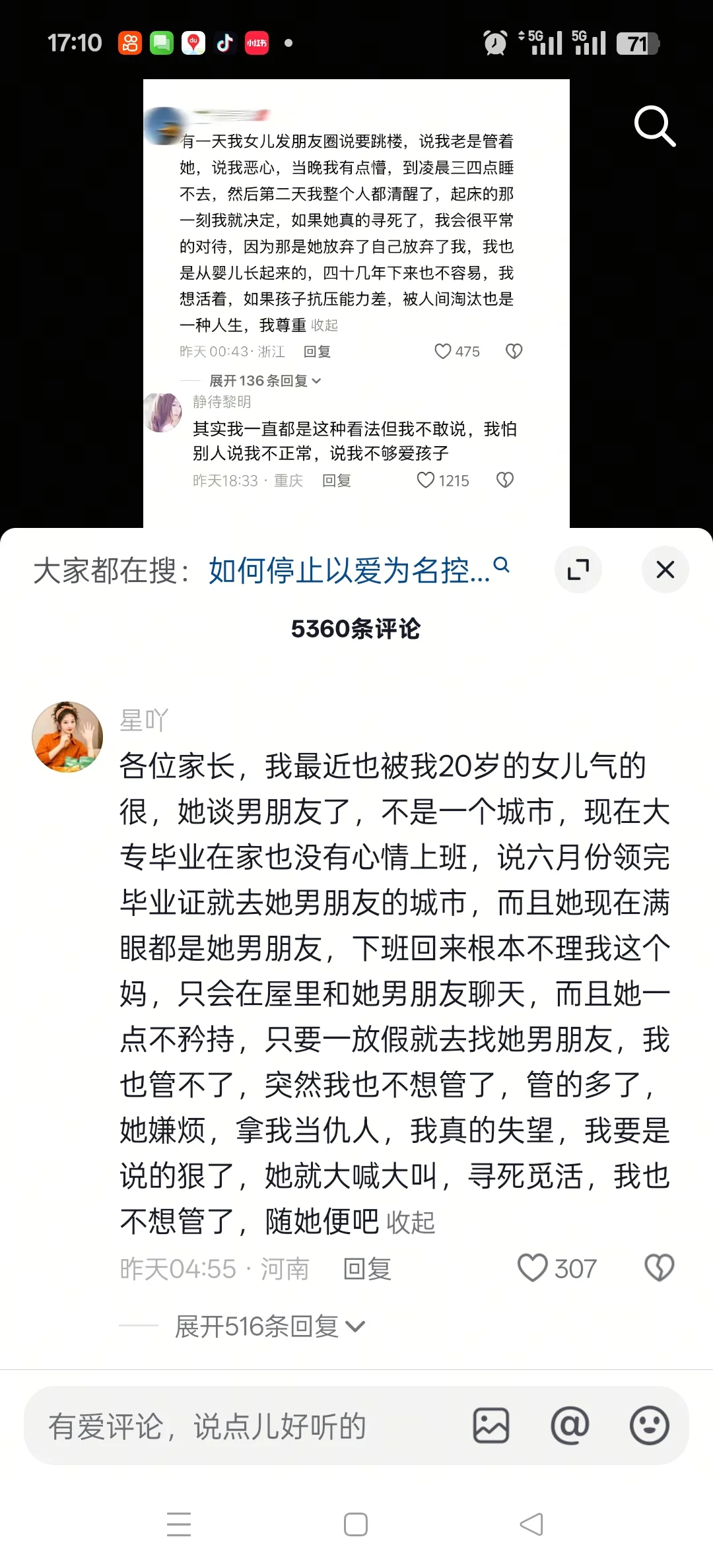The image size is (713, 1568).
Task: Open 星吖's username
Action: tap(144, 720)
